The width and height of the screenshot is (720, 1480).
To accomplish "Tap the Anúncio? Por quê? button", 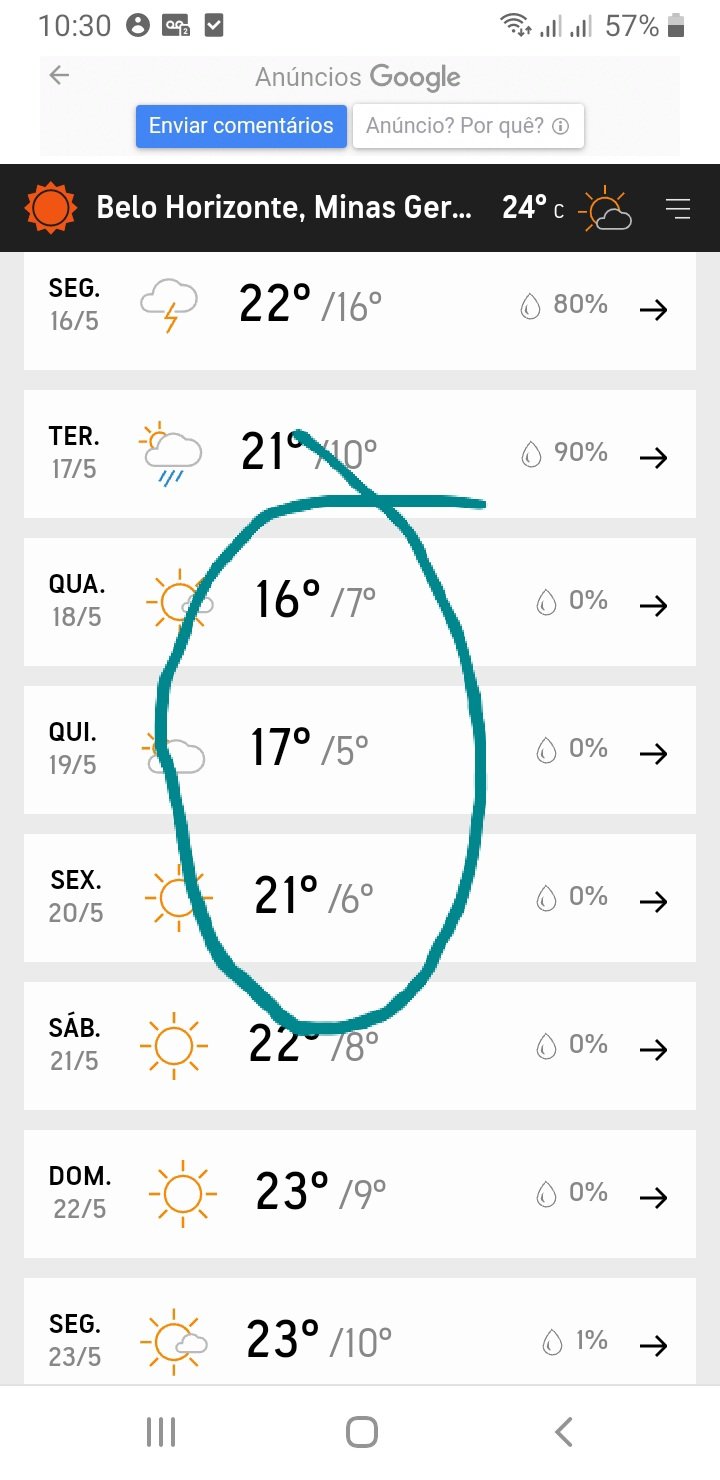I will (468, 126).
